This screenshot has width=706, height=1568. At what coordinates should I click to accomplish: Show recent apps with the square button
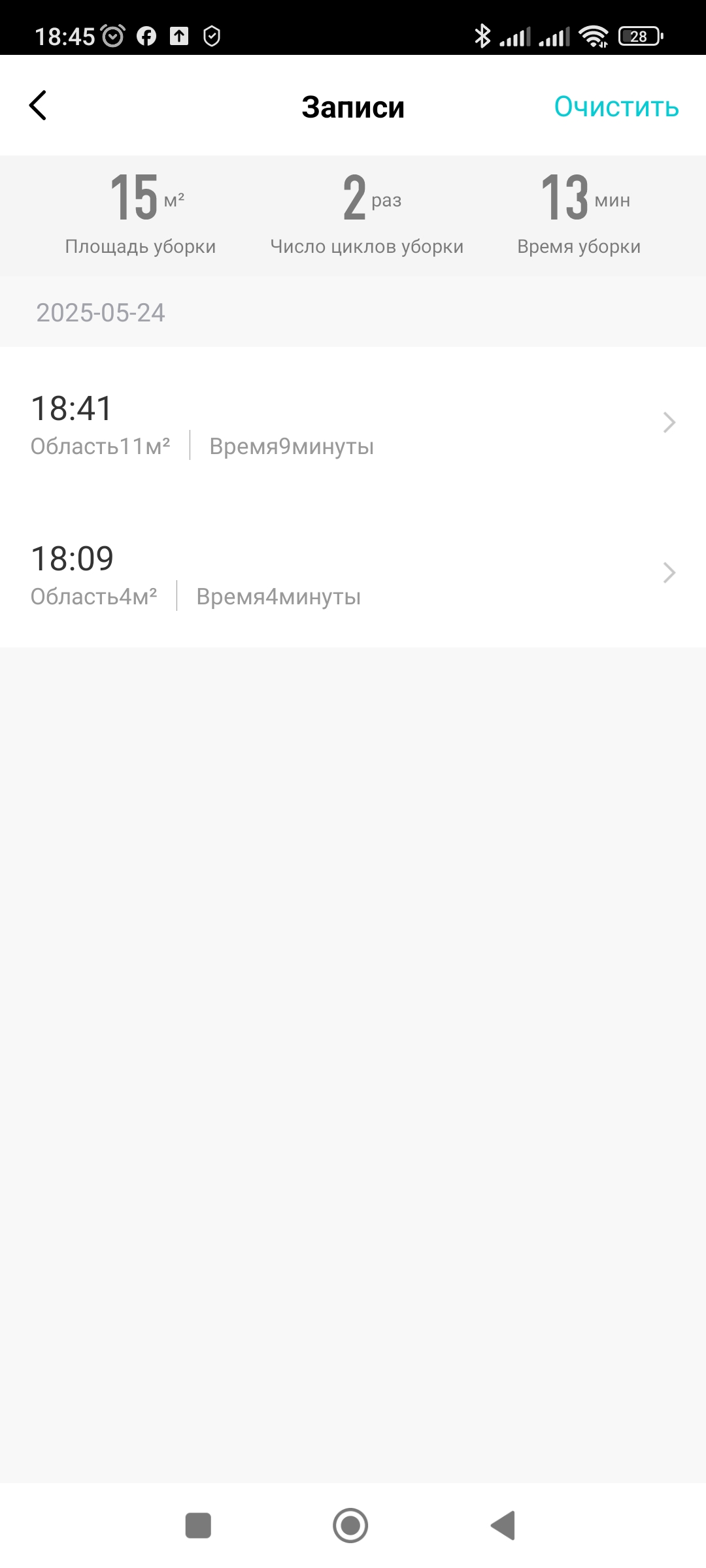[198, 1526]
